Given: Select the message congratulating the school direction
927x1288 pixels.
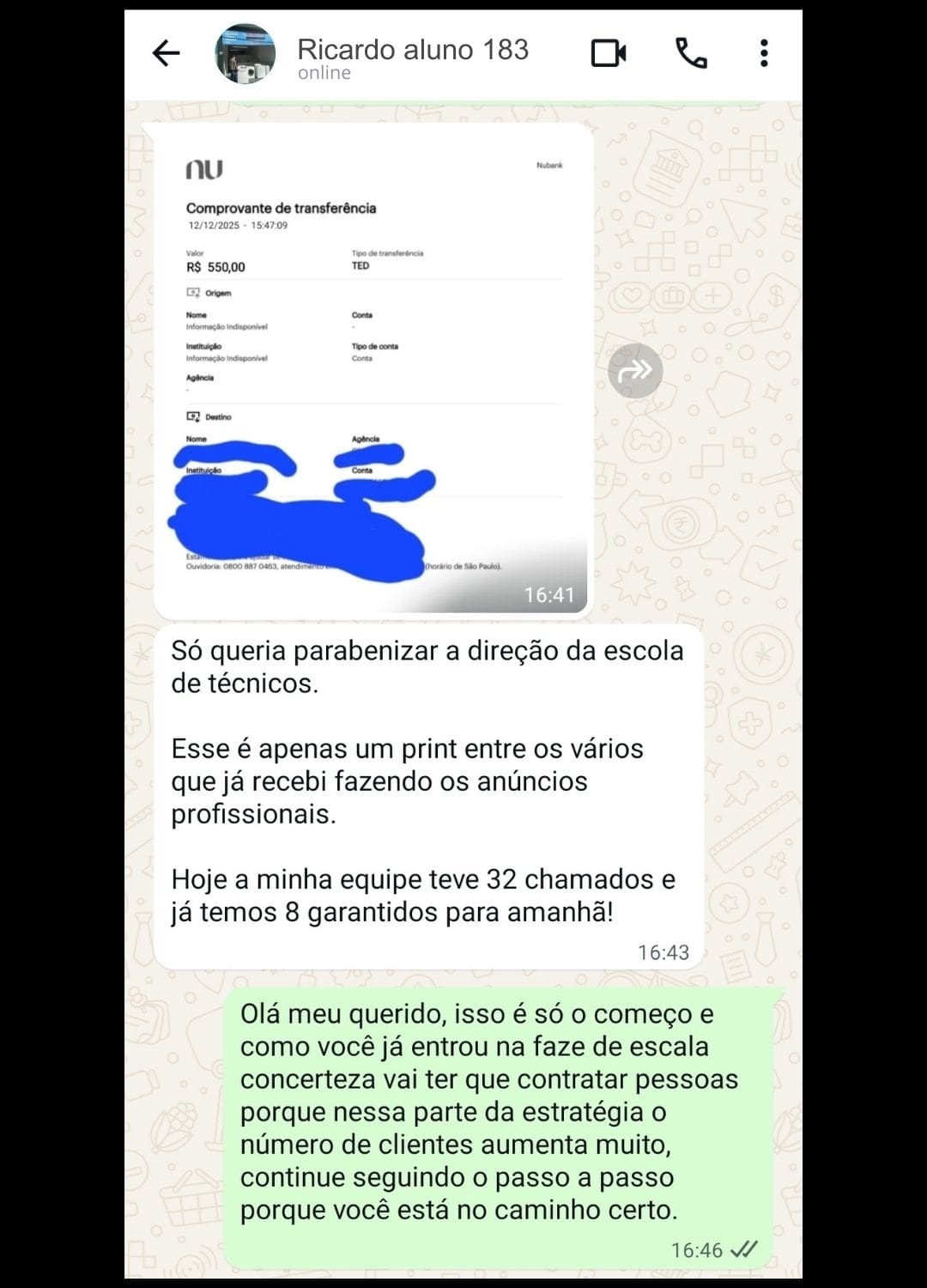Looking at the screenshot, I should (x=427, y=668).
